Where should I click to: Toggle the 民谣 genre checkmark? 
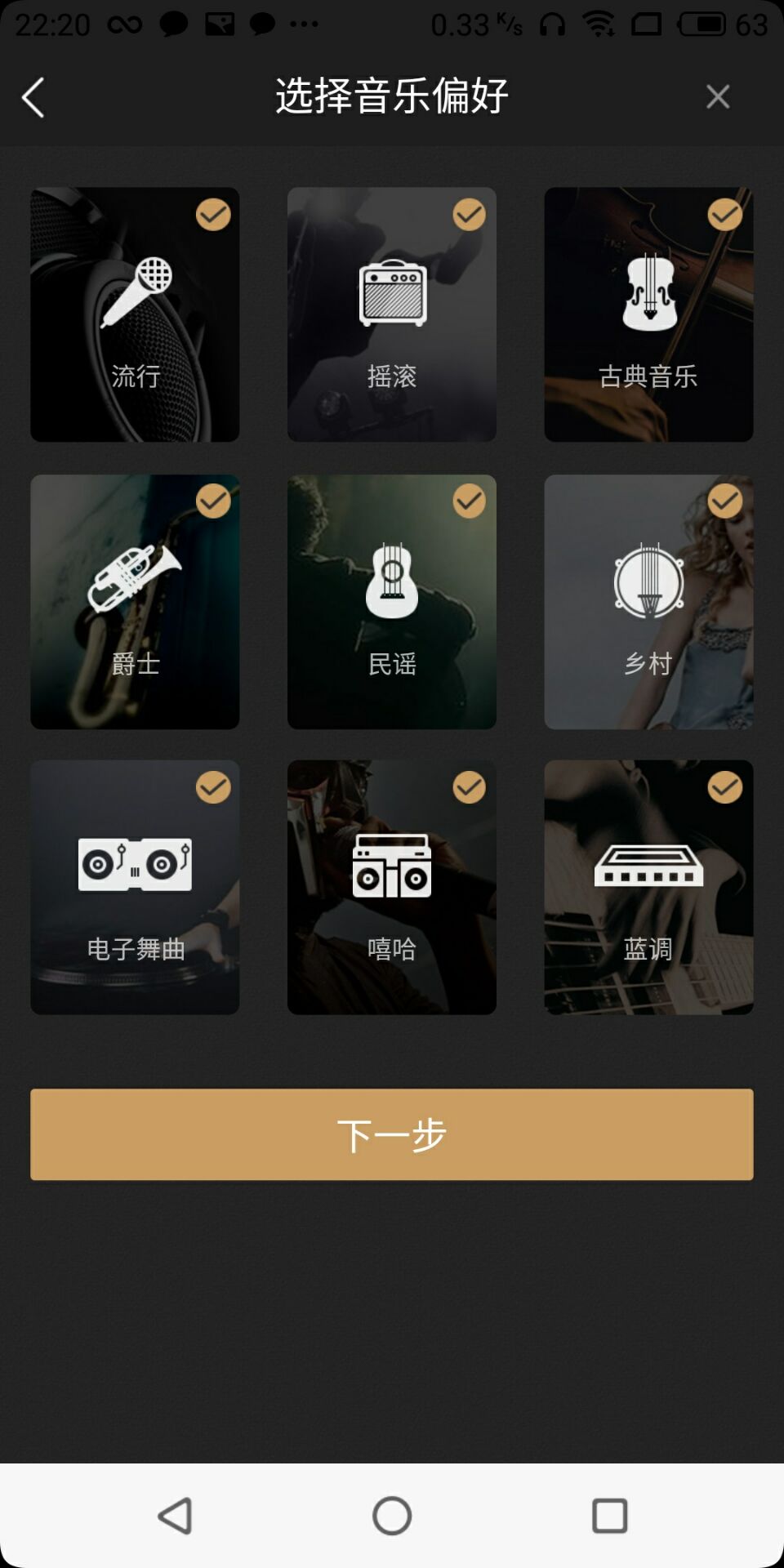[x=470, y=501]
